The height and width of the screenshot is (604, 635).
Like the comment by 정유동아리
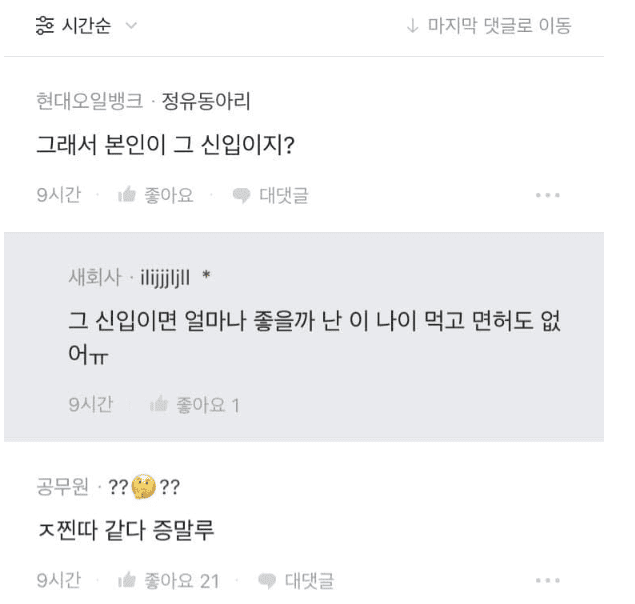pos(155,196)
